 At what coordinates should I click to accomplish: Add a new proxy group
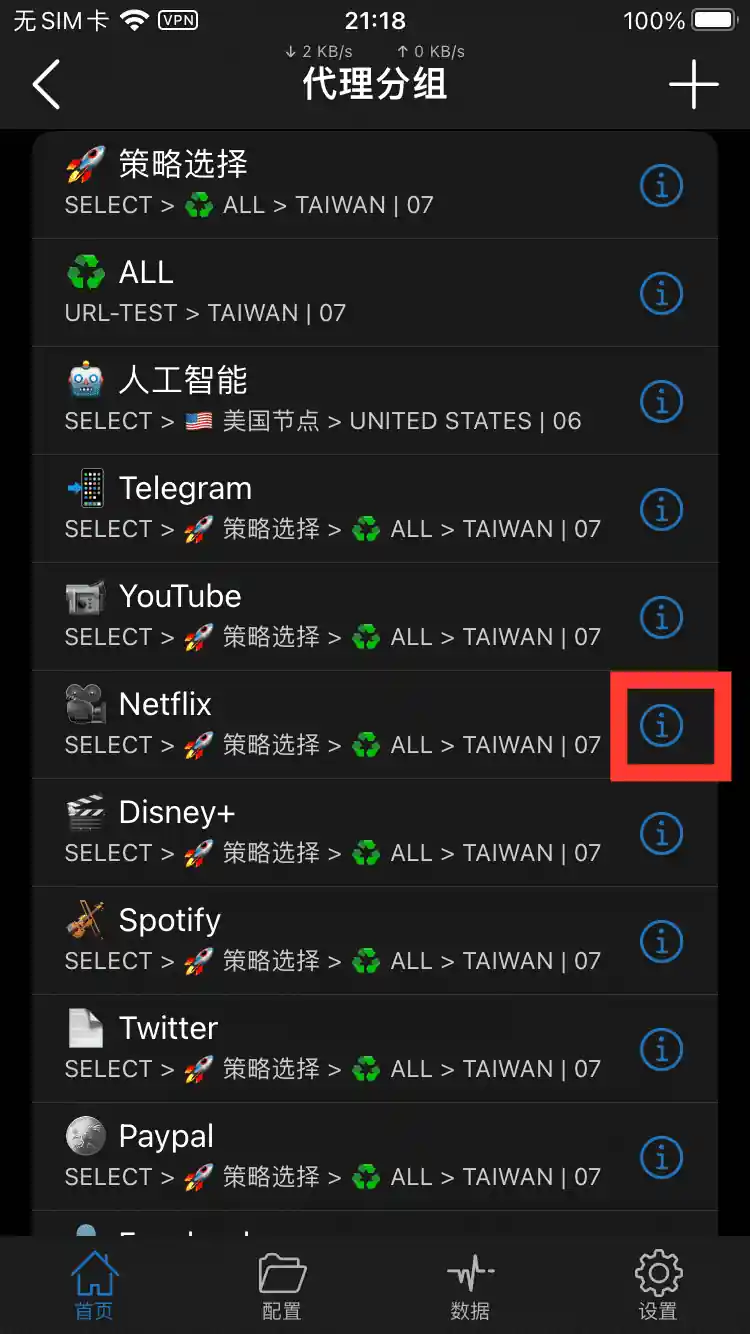click(693, 84)
